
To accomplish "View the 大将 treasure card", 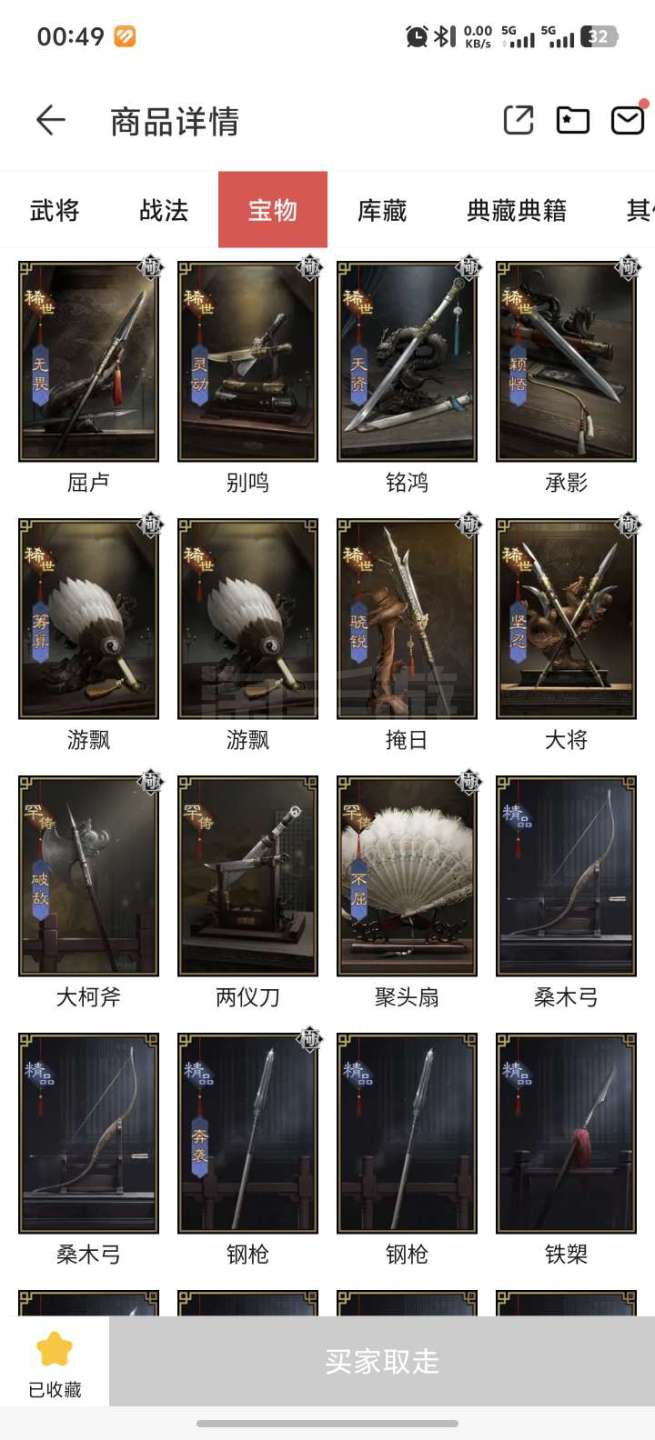I will coord(565,619).
